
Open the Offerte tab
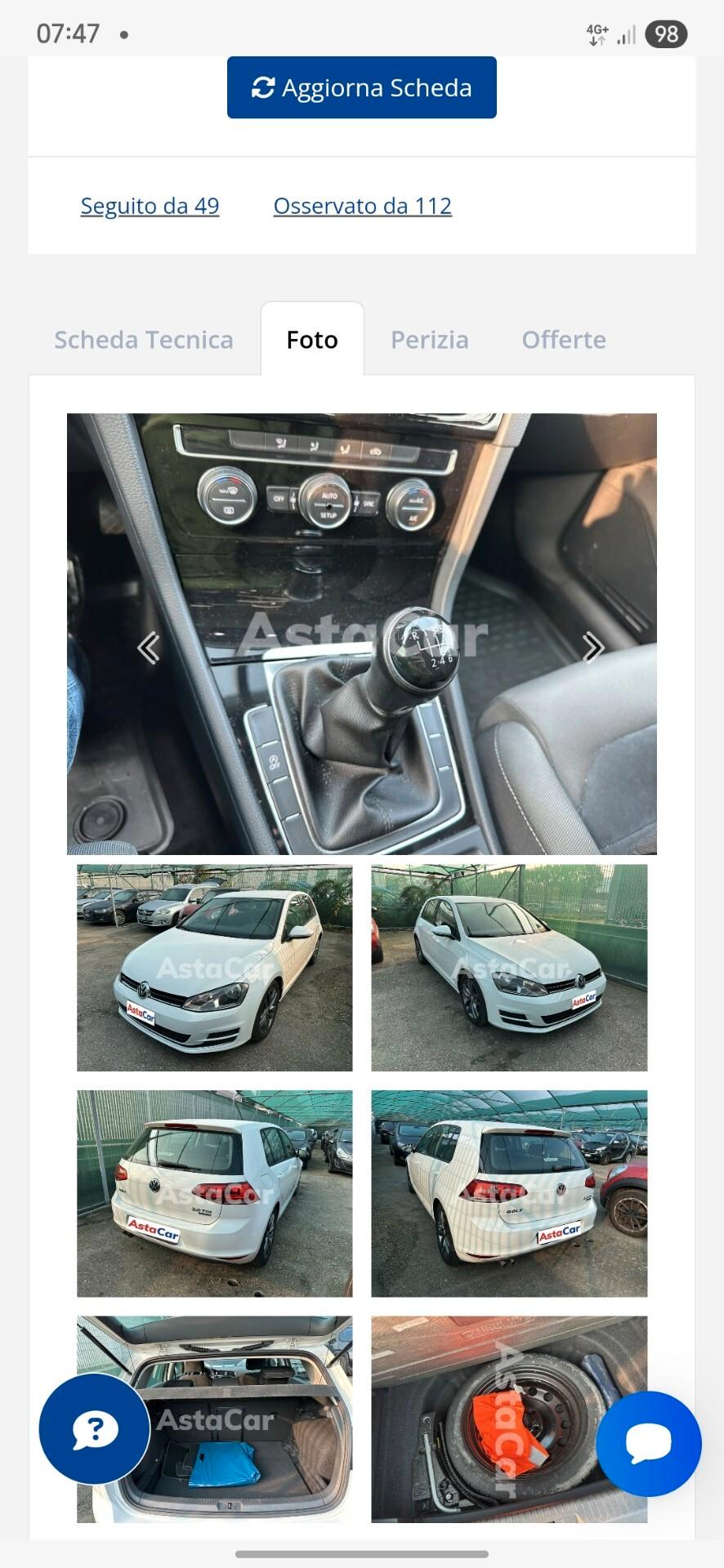click(564, 340)
